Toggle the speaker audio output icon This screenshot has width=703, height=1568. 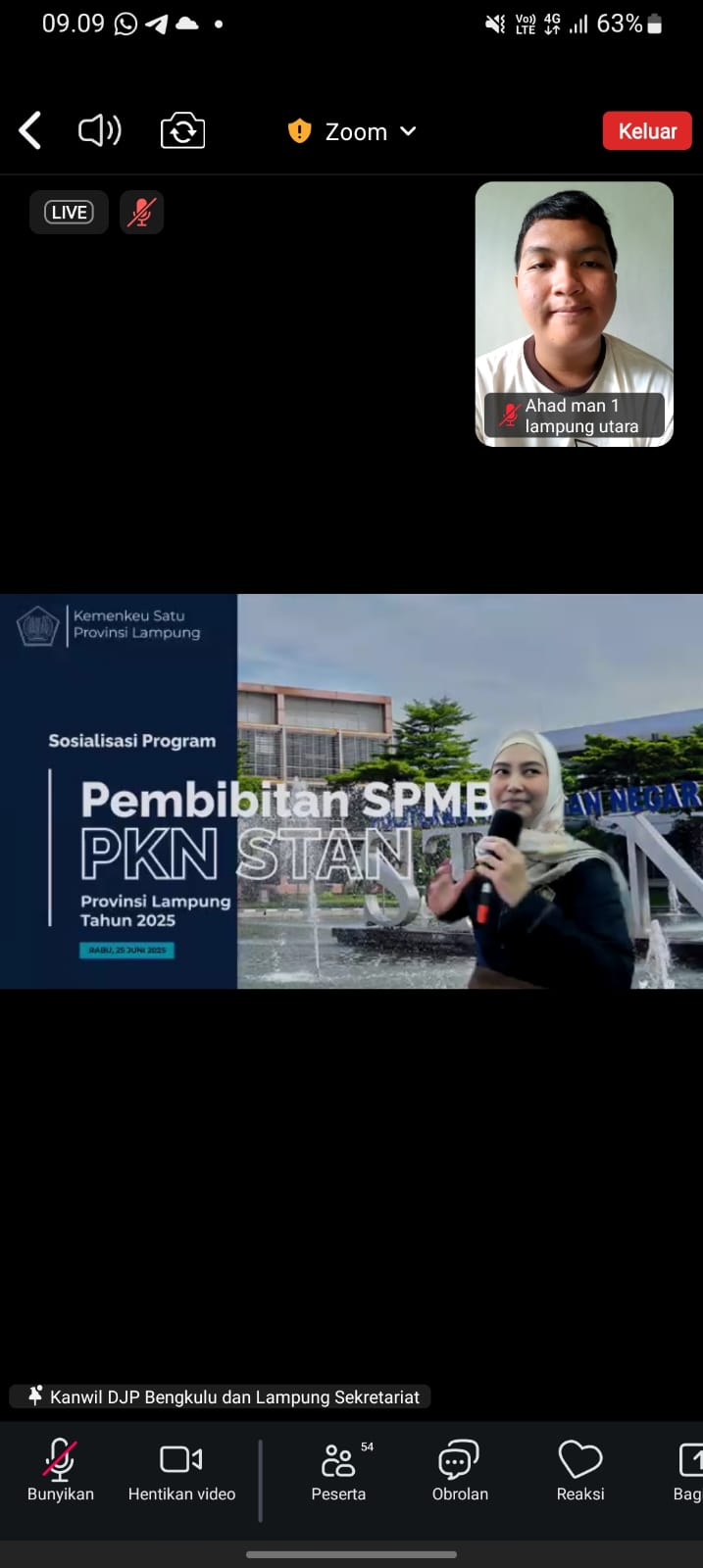click(x=99, y=130)
